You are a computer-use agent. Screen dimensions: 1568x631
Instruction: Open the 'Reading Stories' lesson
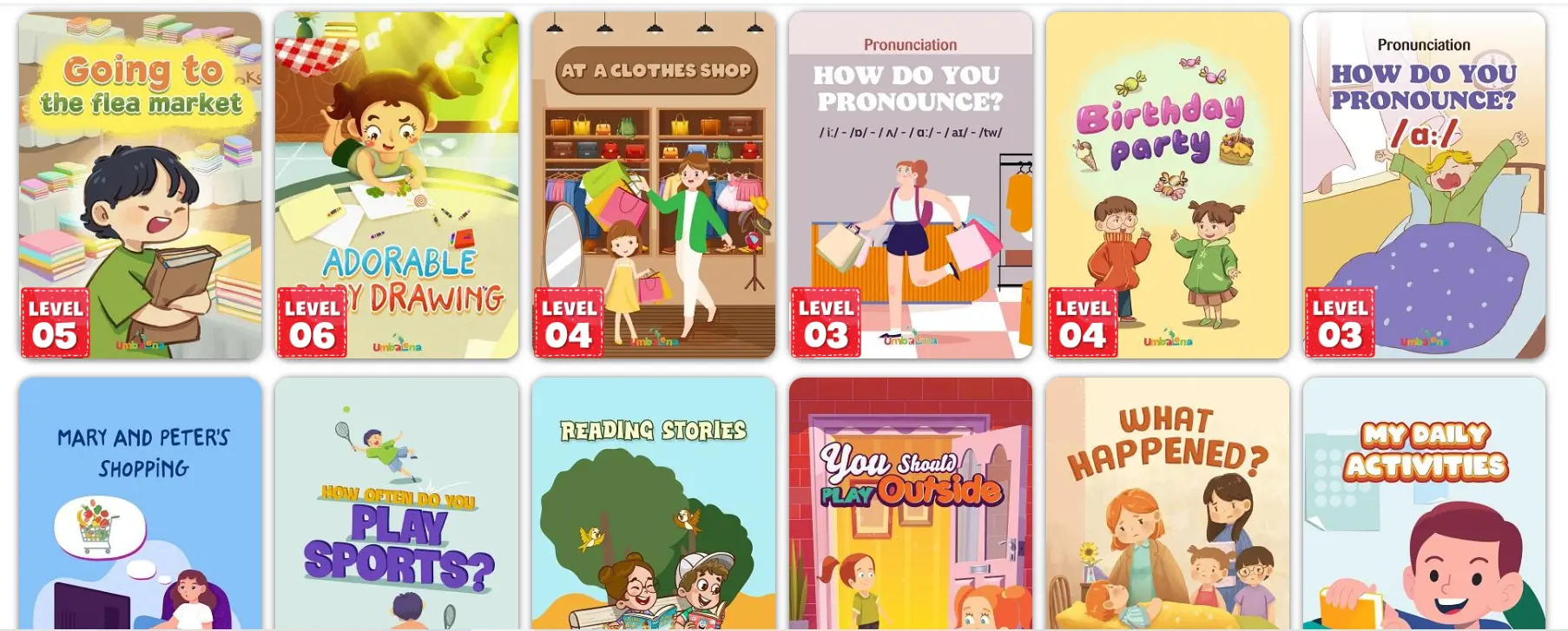(x=654, y=503)
